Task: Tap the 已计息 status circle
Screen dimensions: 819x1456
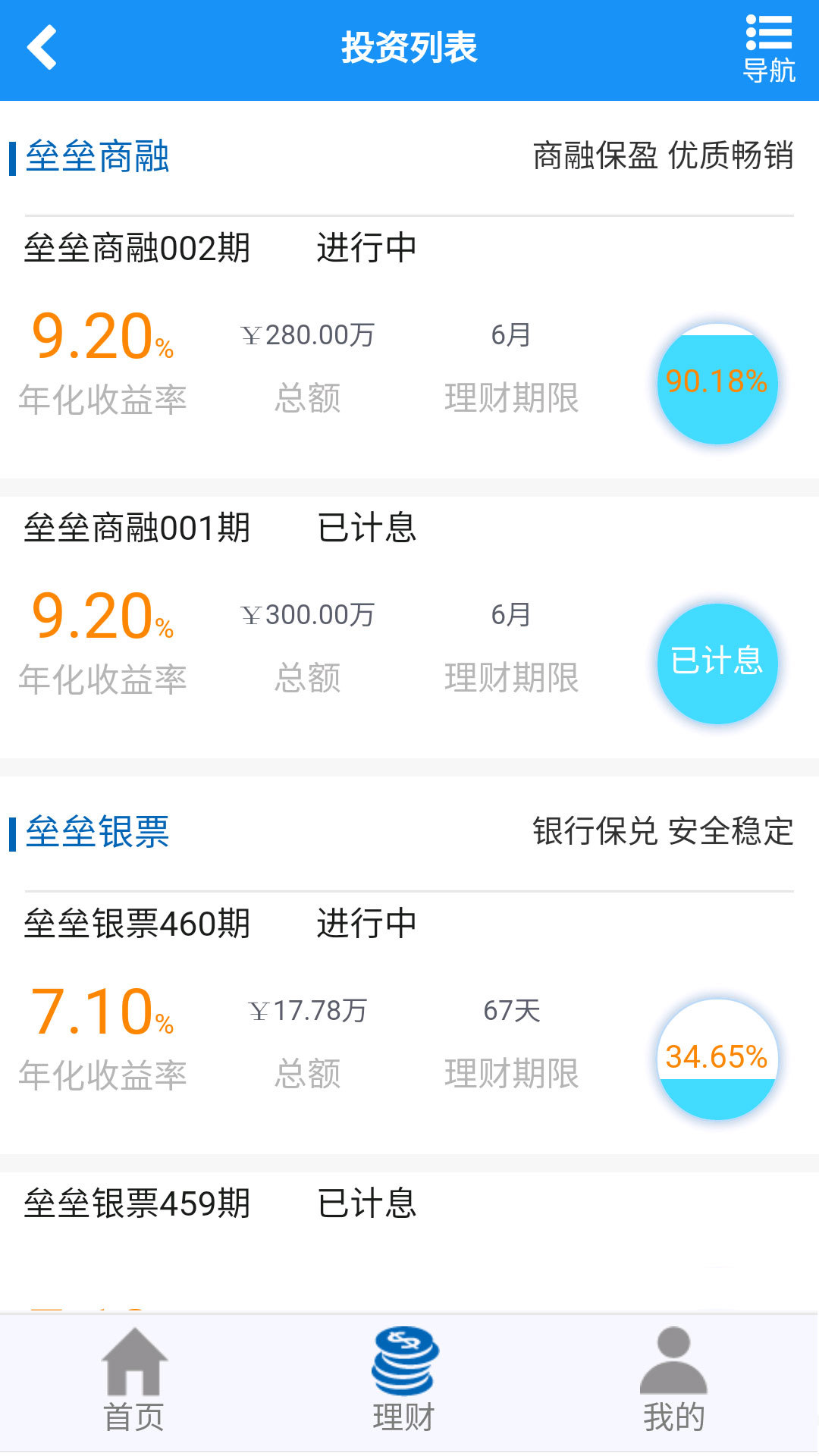Action: click(x=716, y=664)
